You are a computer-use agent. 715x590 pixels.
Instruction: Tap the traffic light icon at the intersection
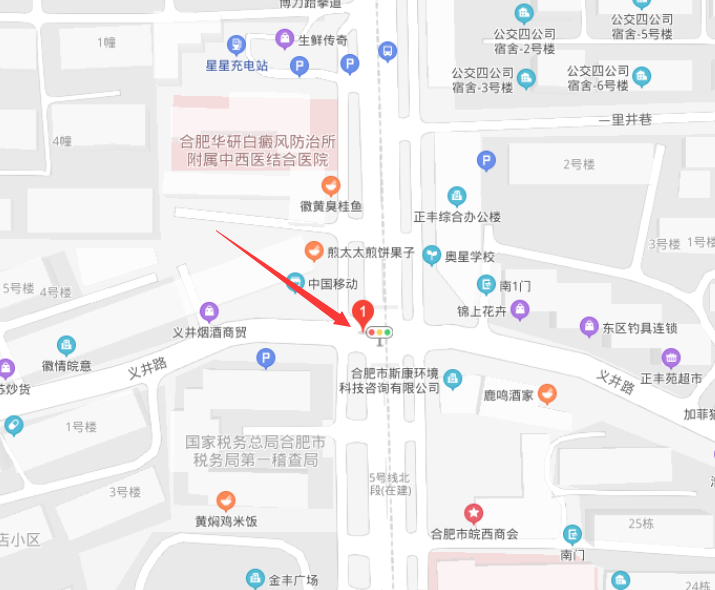coord(380,333)
